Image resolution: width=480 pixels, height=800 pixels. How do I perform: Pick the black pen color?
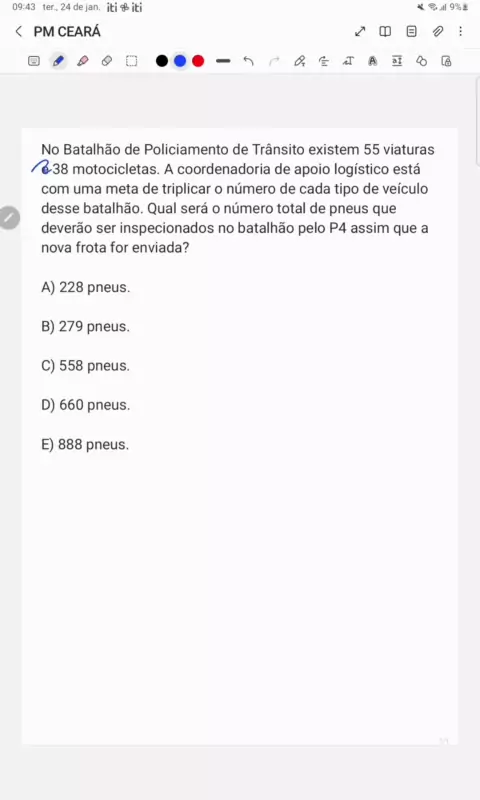(162, 61)
